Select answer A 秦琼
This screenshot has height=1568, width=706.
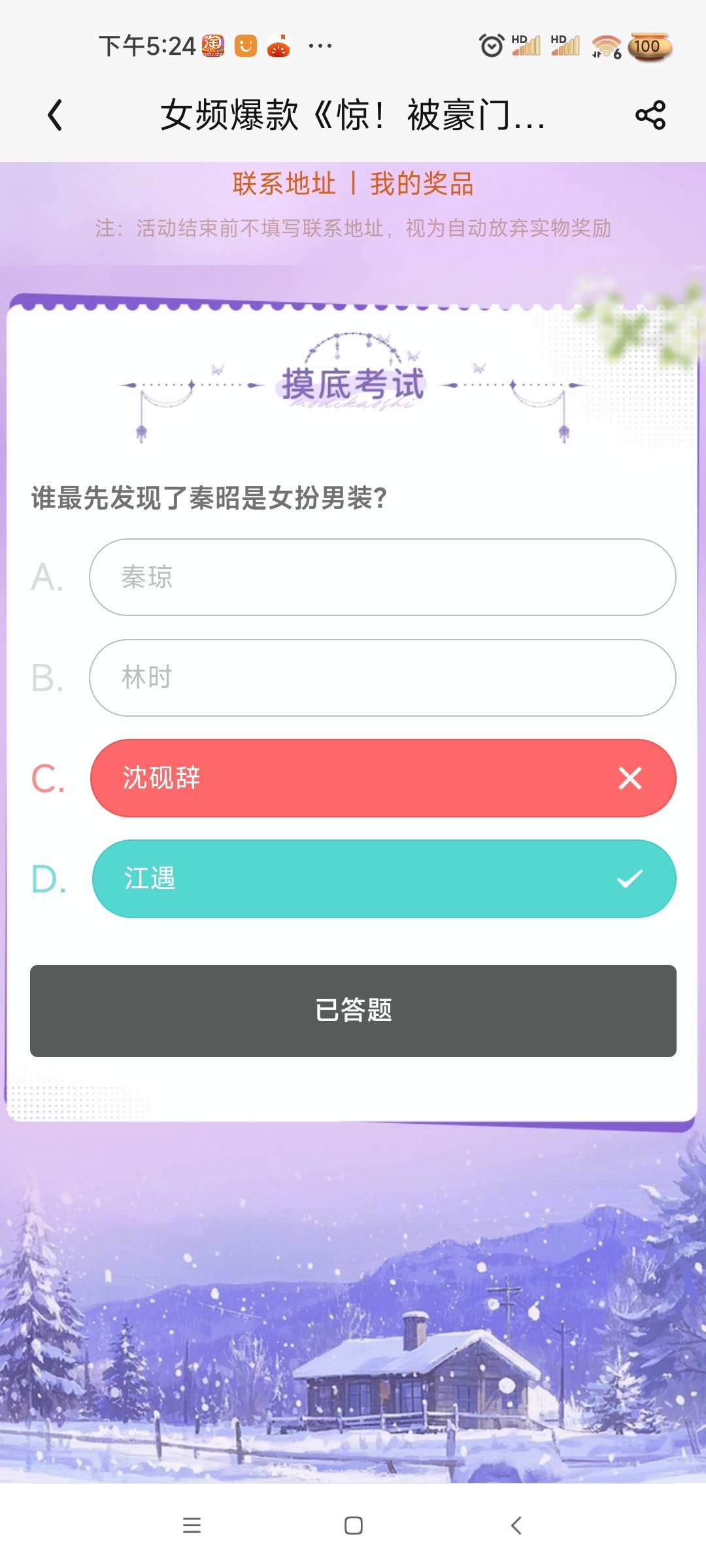(x=382, y=577)
